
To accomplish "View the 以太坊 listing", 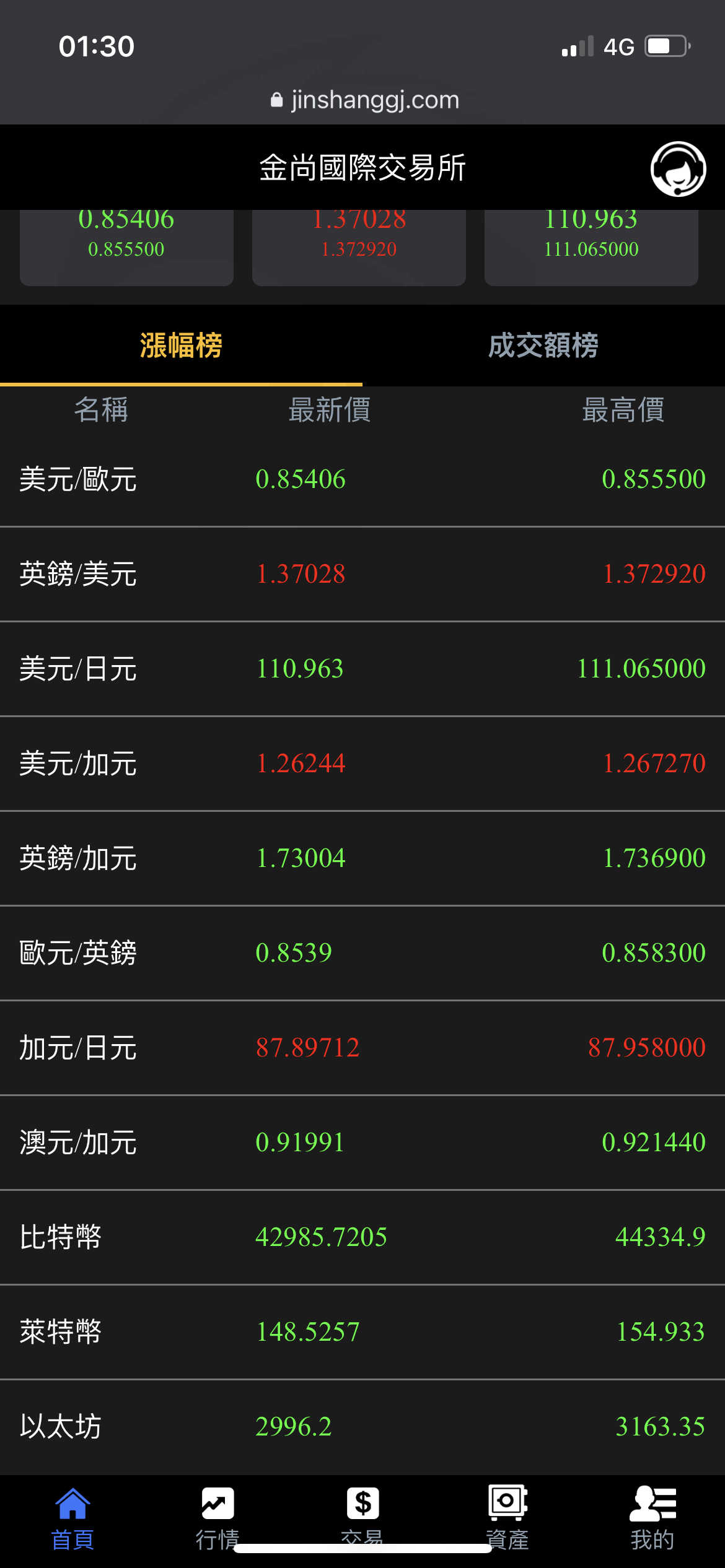I will click(362, 1427).
